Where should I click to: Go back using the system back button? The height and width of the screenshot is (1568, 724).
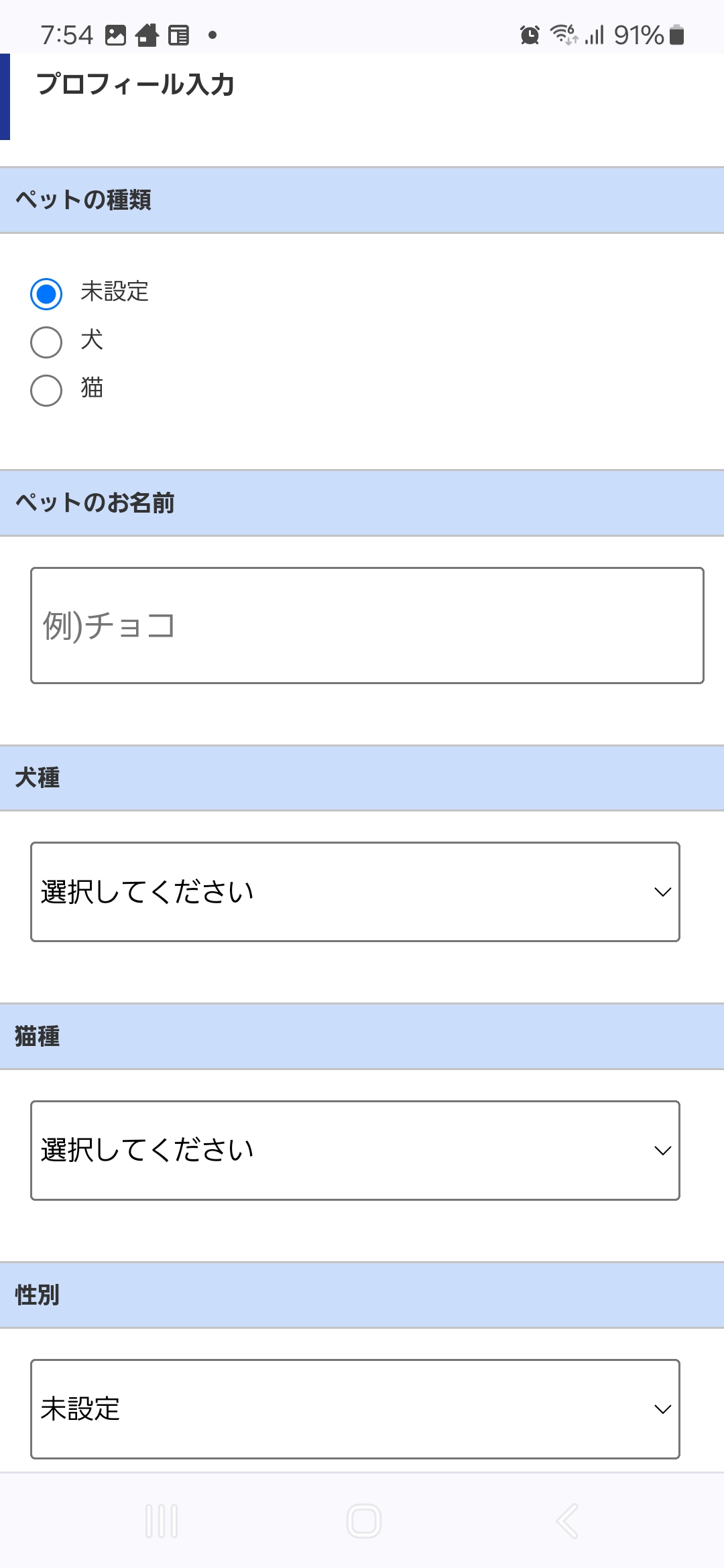click(x=567, y=1521)
